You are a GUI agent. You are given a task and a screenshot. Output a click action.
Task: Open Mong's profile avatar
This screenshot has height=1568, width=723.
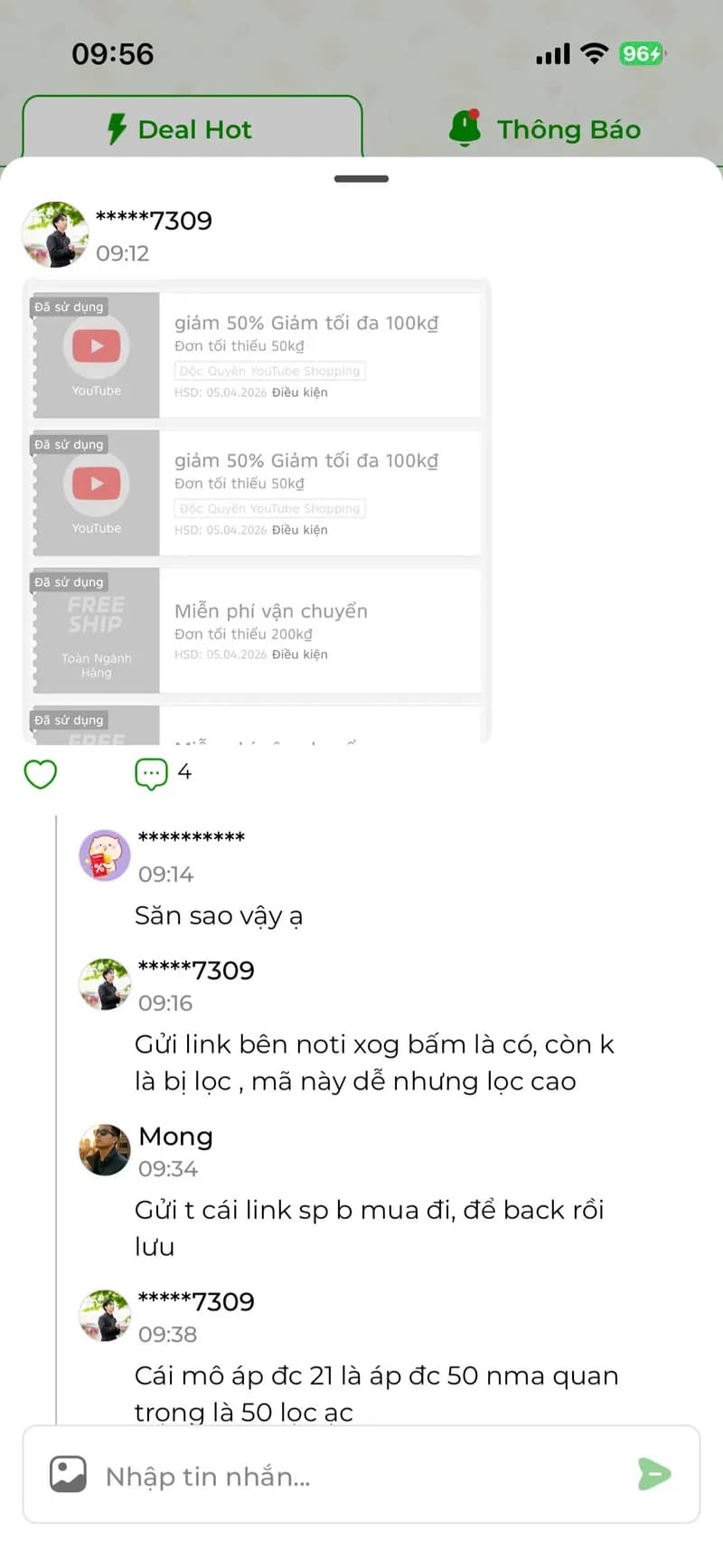pyautogui.click(x=105, y=1149)
